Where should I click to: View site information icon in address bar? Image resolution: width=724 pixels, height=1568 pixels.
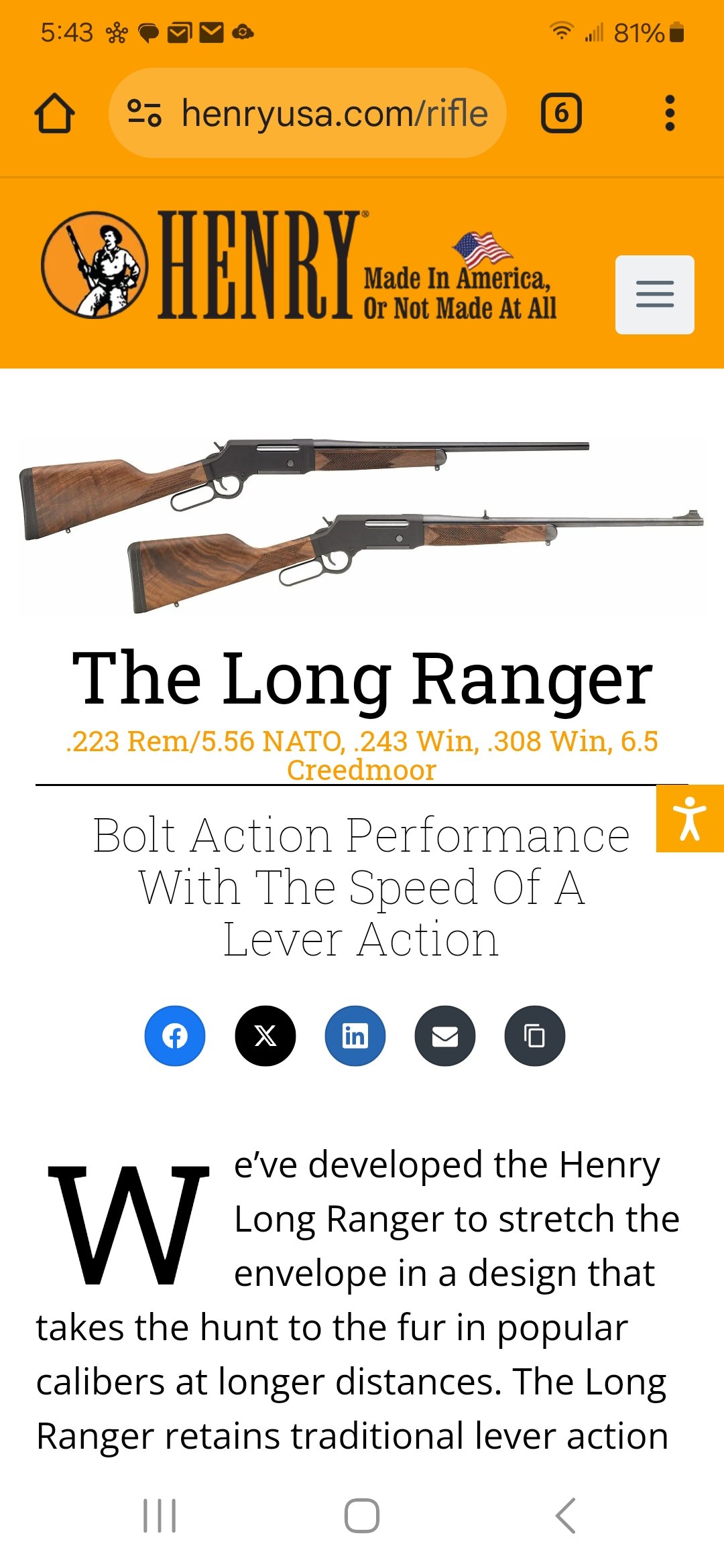click(x=144, y=113)
